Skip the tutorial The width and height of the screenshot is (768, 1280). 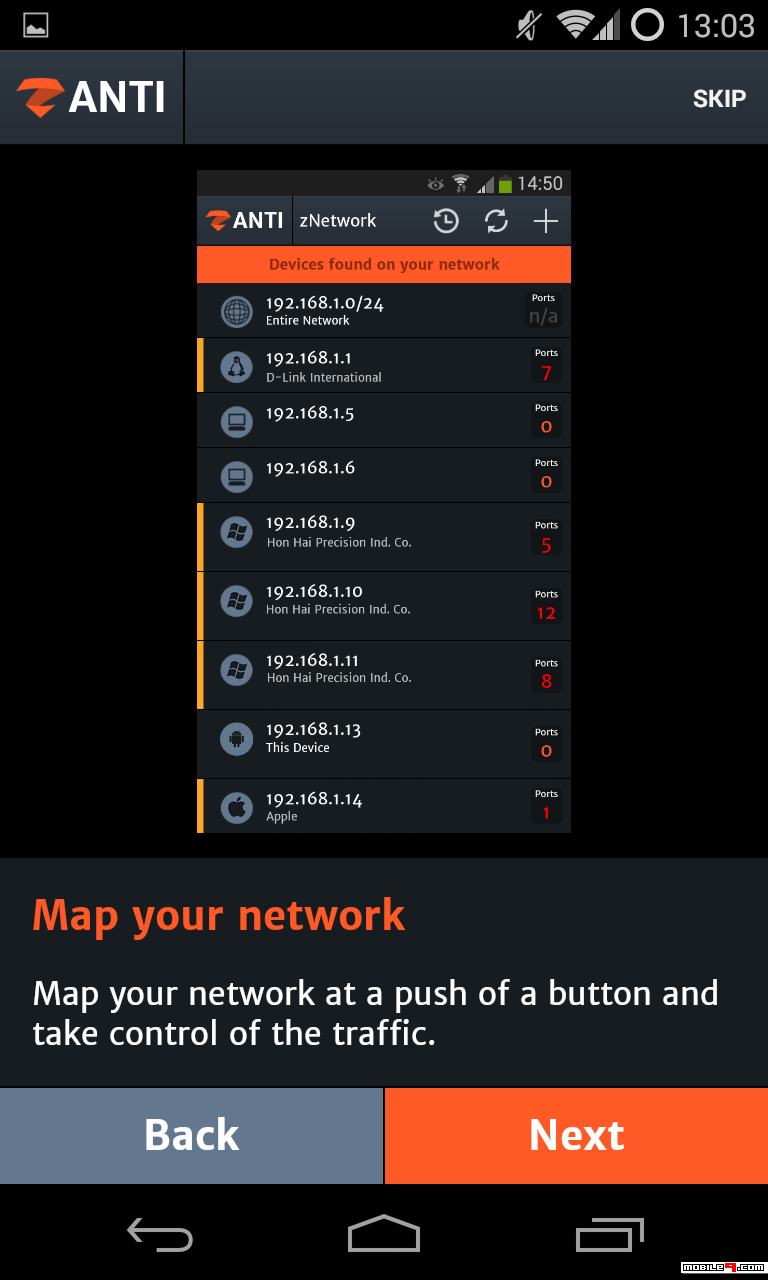(719, 98)
